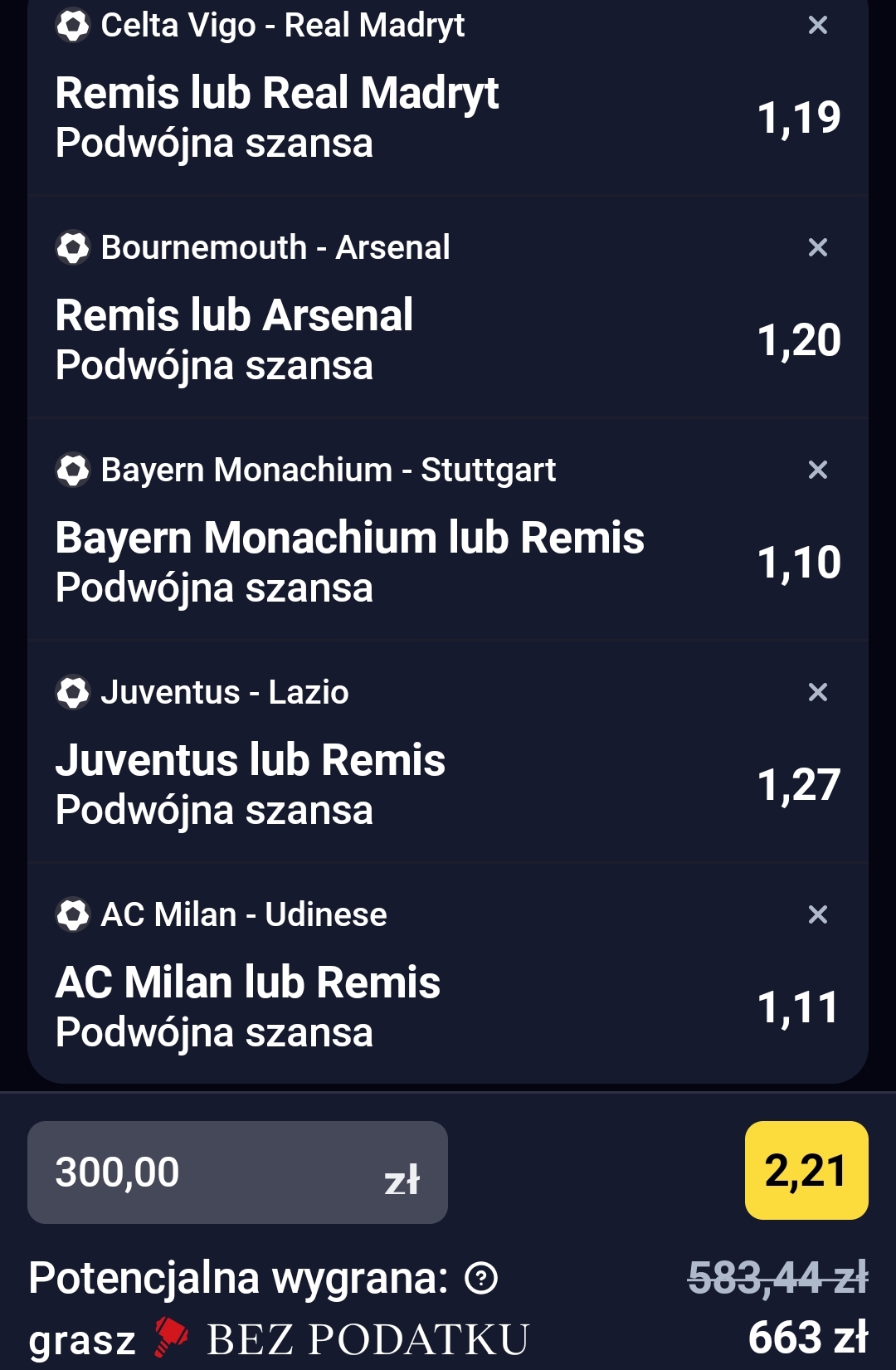Image resolution: width=896 pixels, height=1370 pixels.
Task: Delete the Bayern Monachium - Stuttgart bet
Action: (x=817, y=470)
